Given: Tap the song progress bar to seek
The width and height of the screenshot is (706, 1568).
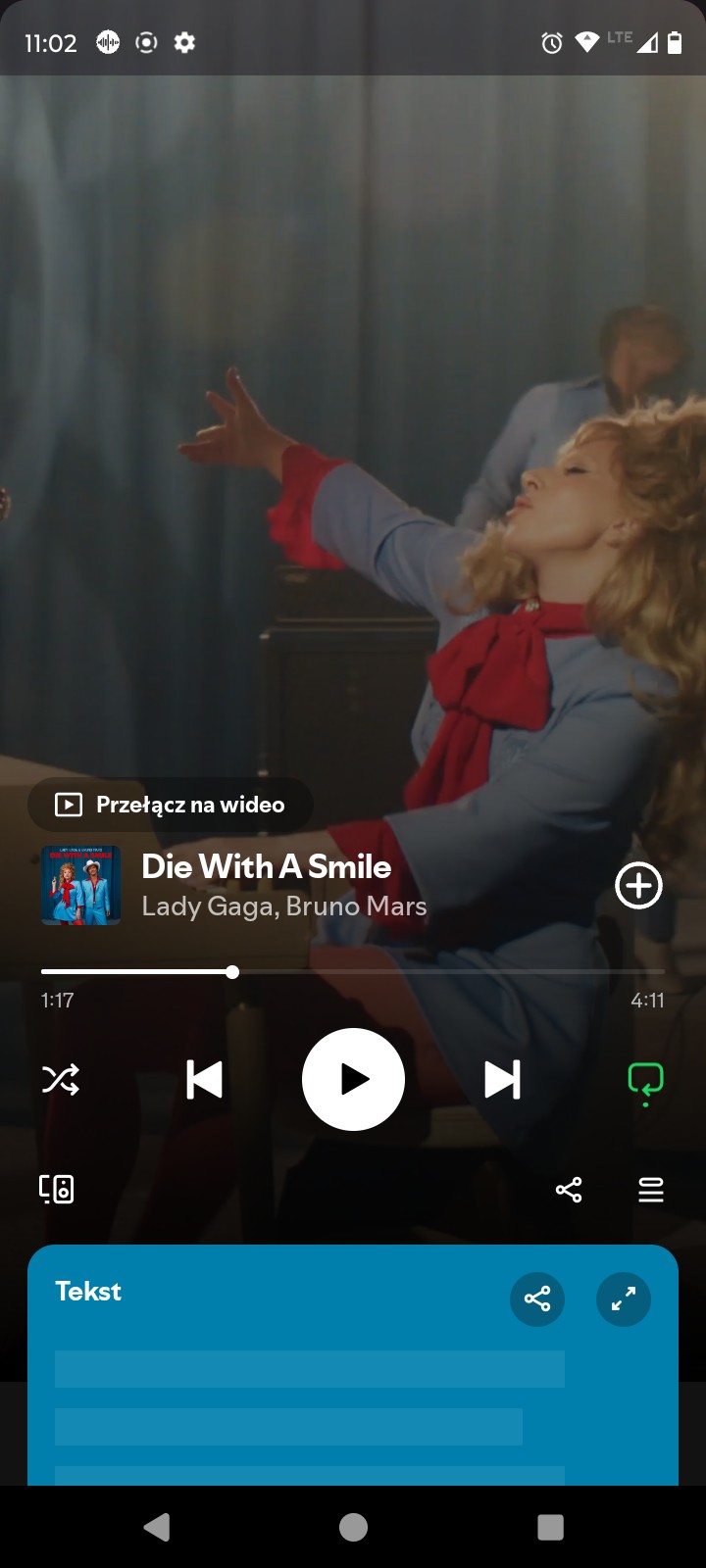Looking at the screenshot, I should click(353, 972).
